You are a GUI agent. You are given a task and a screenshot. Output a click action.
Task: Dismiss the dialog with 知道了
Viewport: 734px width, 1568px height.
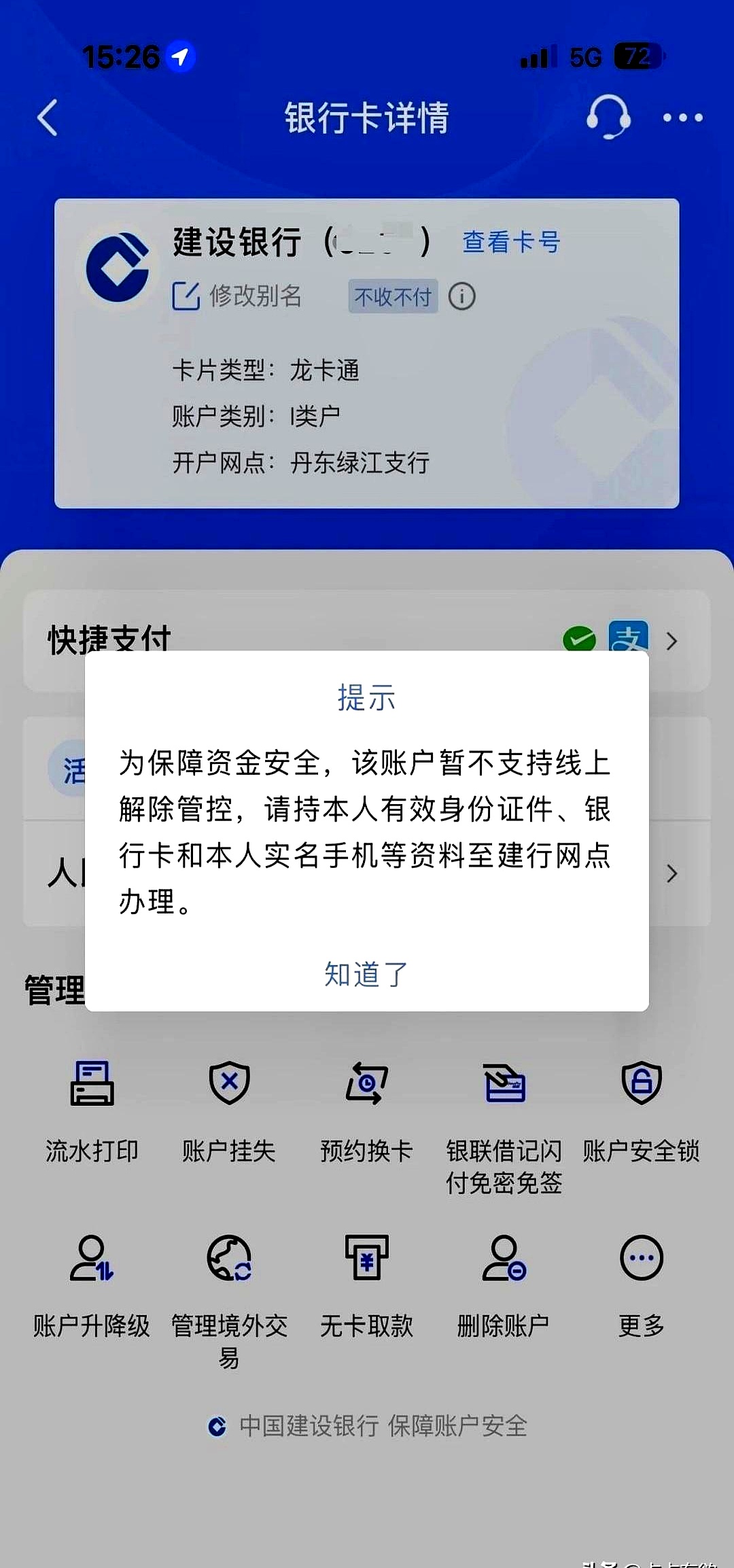(x=366, y=974)
